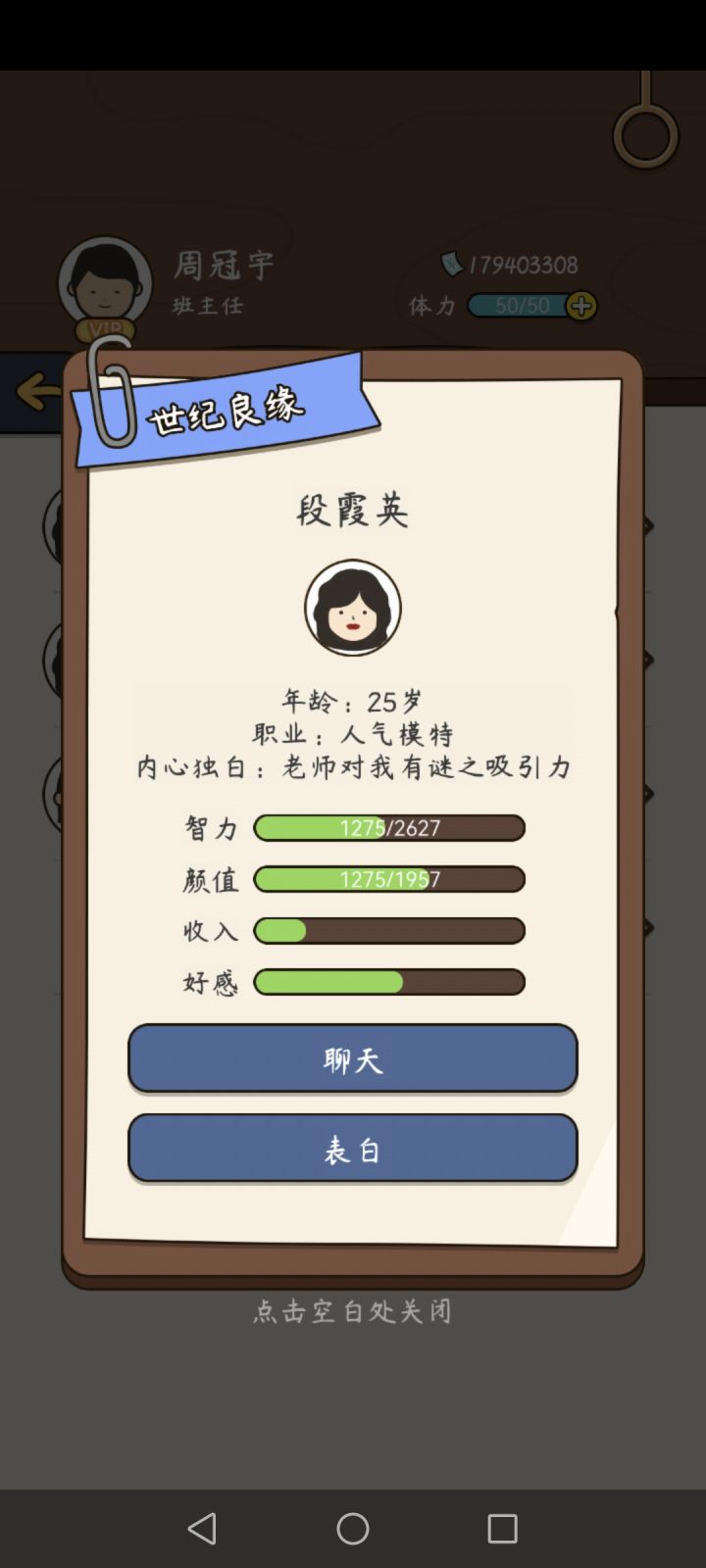Tap the Android recents square button
This screenshot has height=1568, width=706.
(x=502, y=1529)
